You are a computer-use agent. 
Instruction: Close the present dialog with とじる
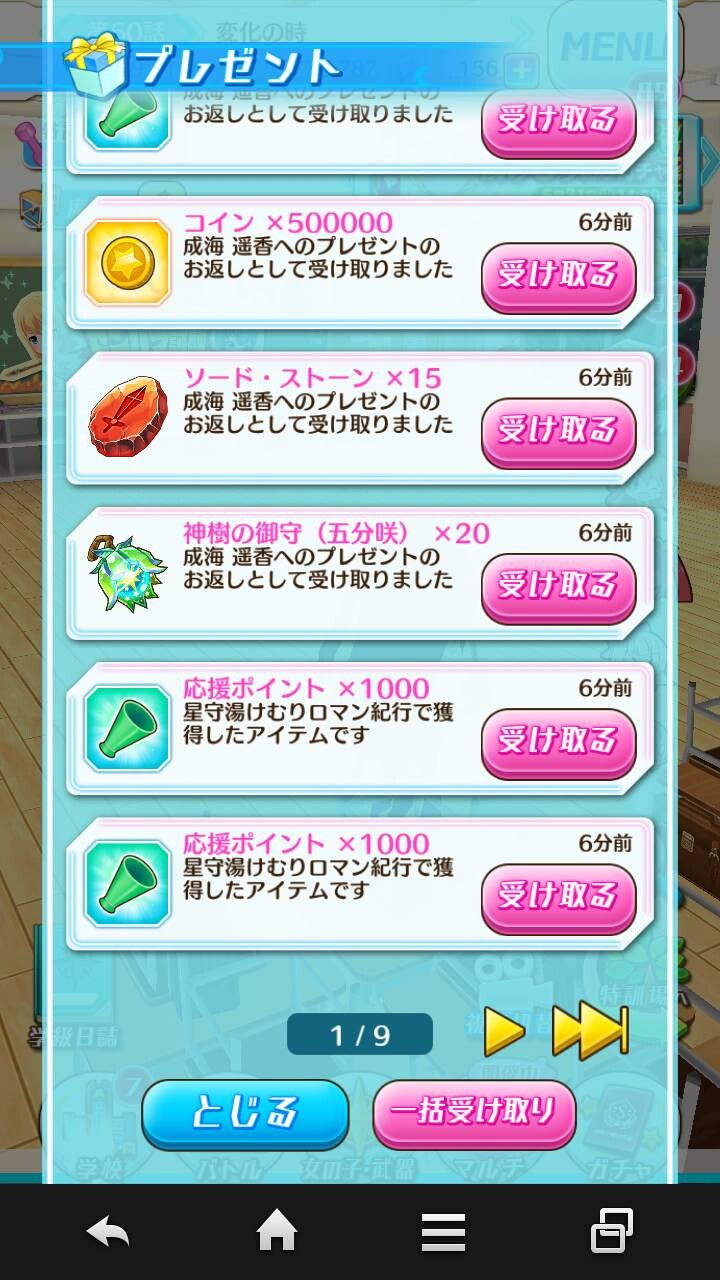[245, 1114]
